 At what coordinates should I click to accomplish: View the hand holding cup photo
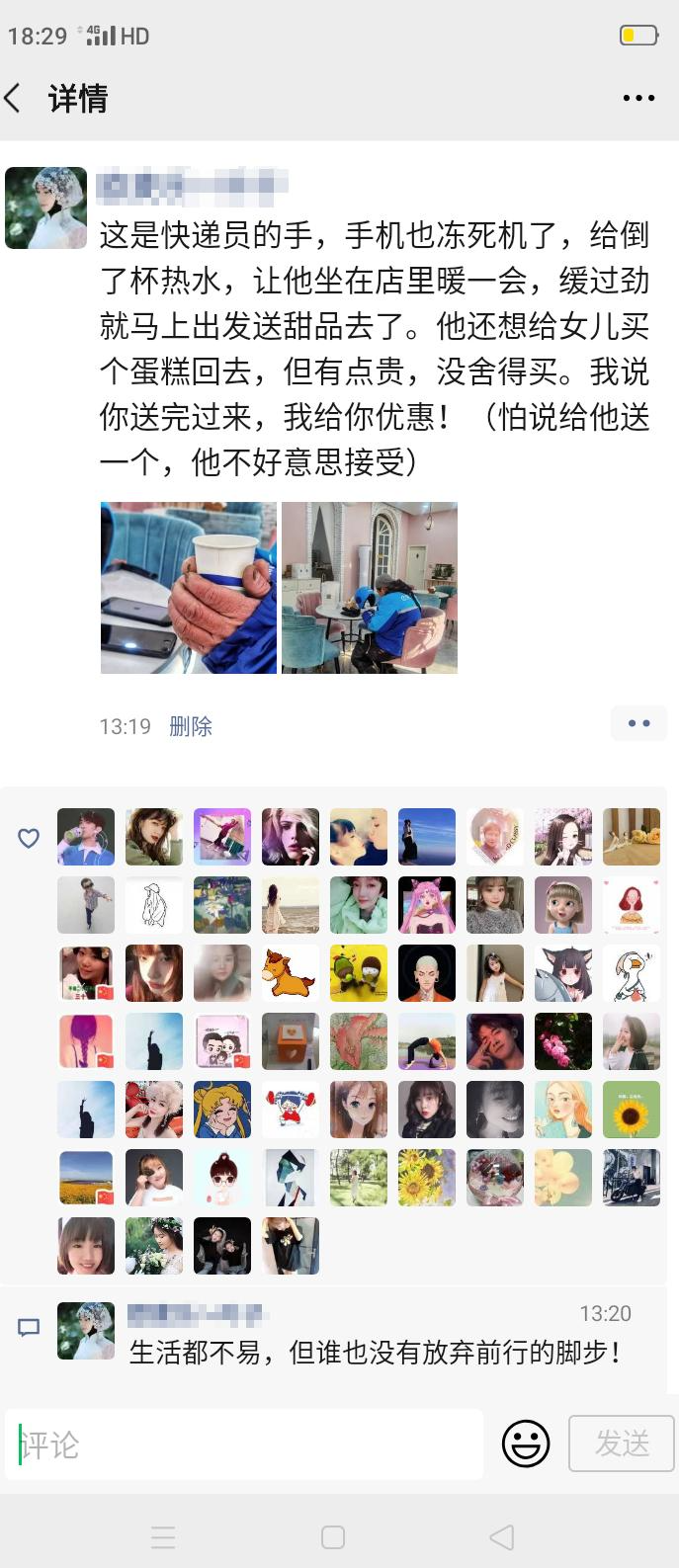189,588
